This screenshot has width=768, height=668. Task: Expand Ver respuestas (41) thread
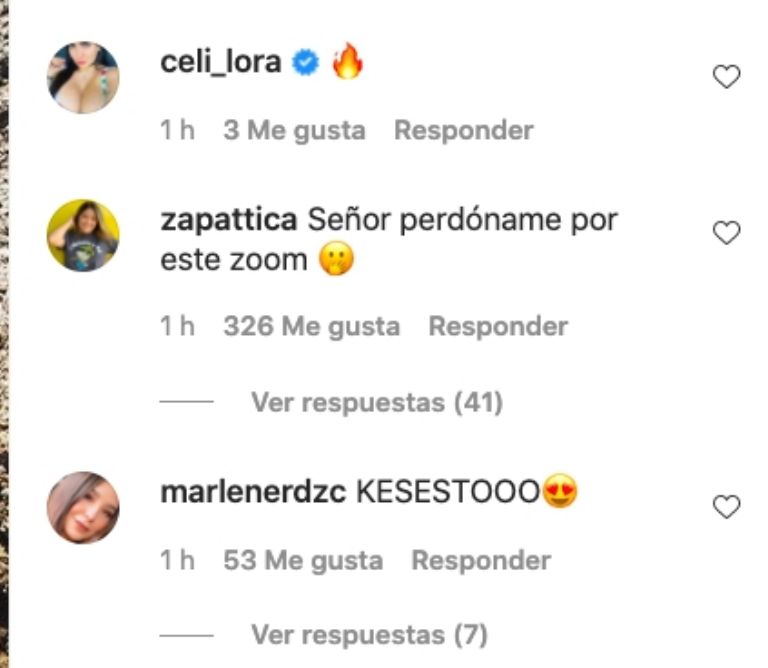point(376,403)
